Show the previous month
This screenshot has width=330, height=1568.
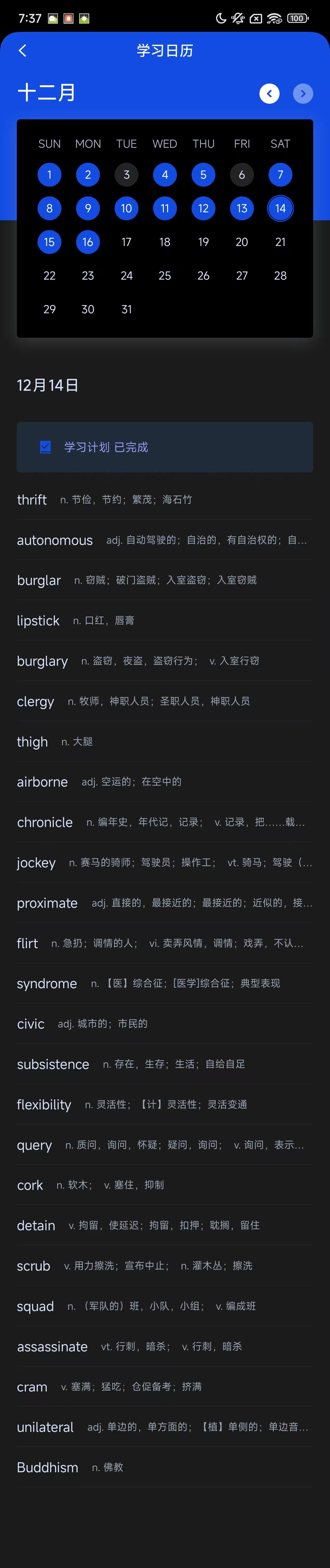269,94
